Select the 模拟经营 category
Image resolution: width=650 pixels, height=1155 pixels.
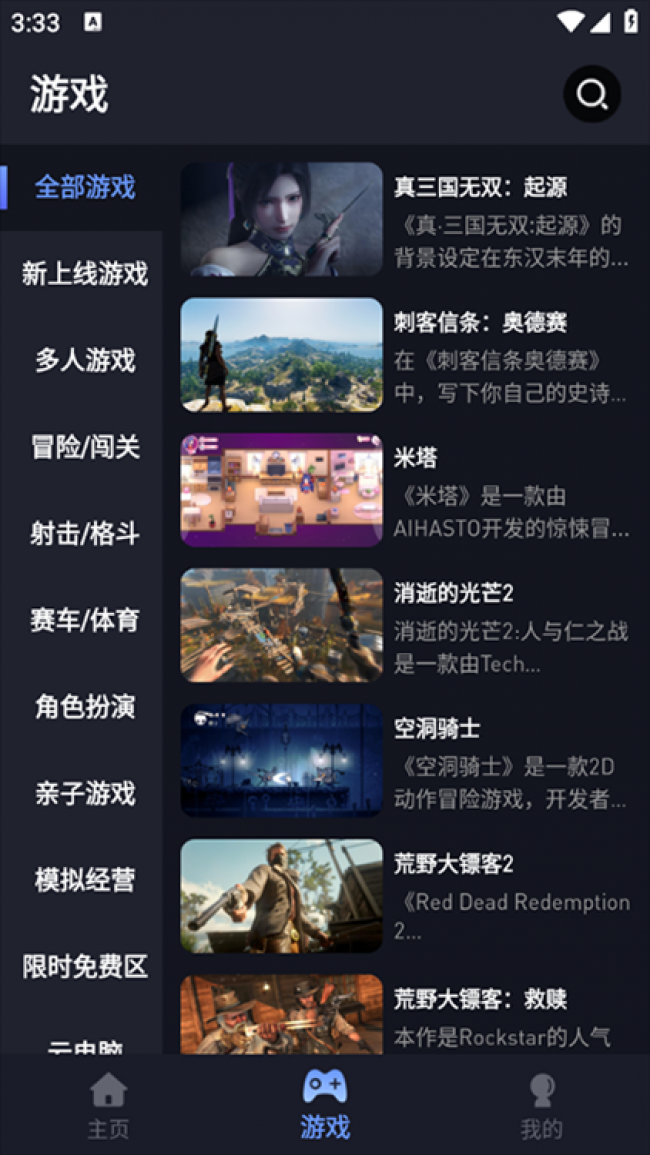[85, 880]
